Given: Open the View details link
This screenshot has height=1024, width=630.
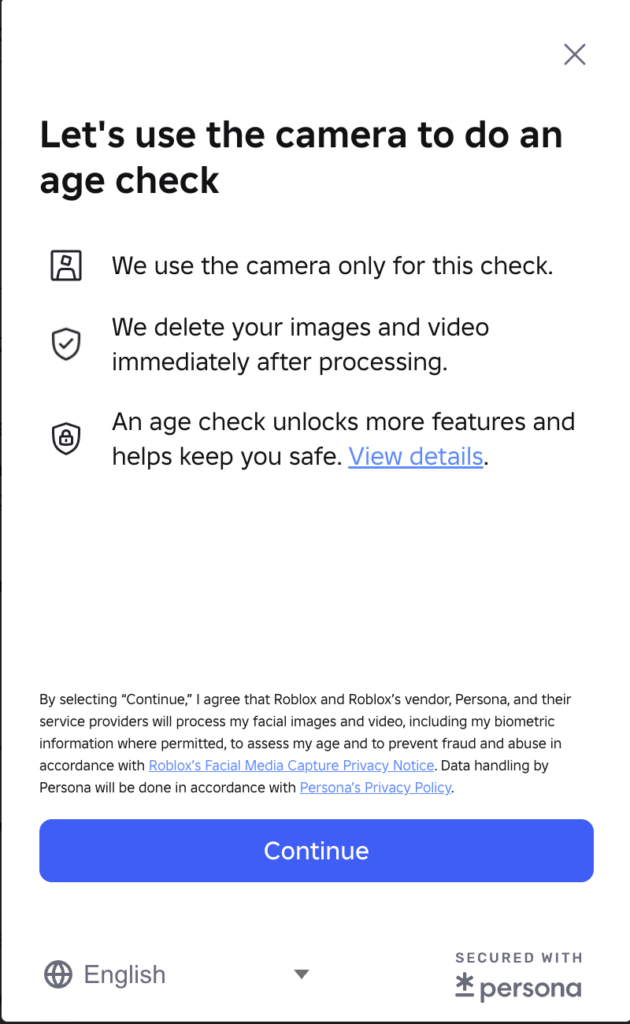Looking at the screenshot, I should (x=415, y=457).
